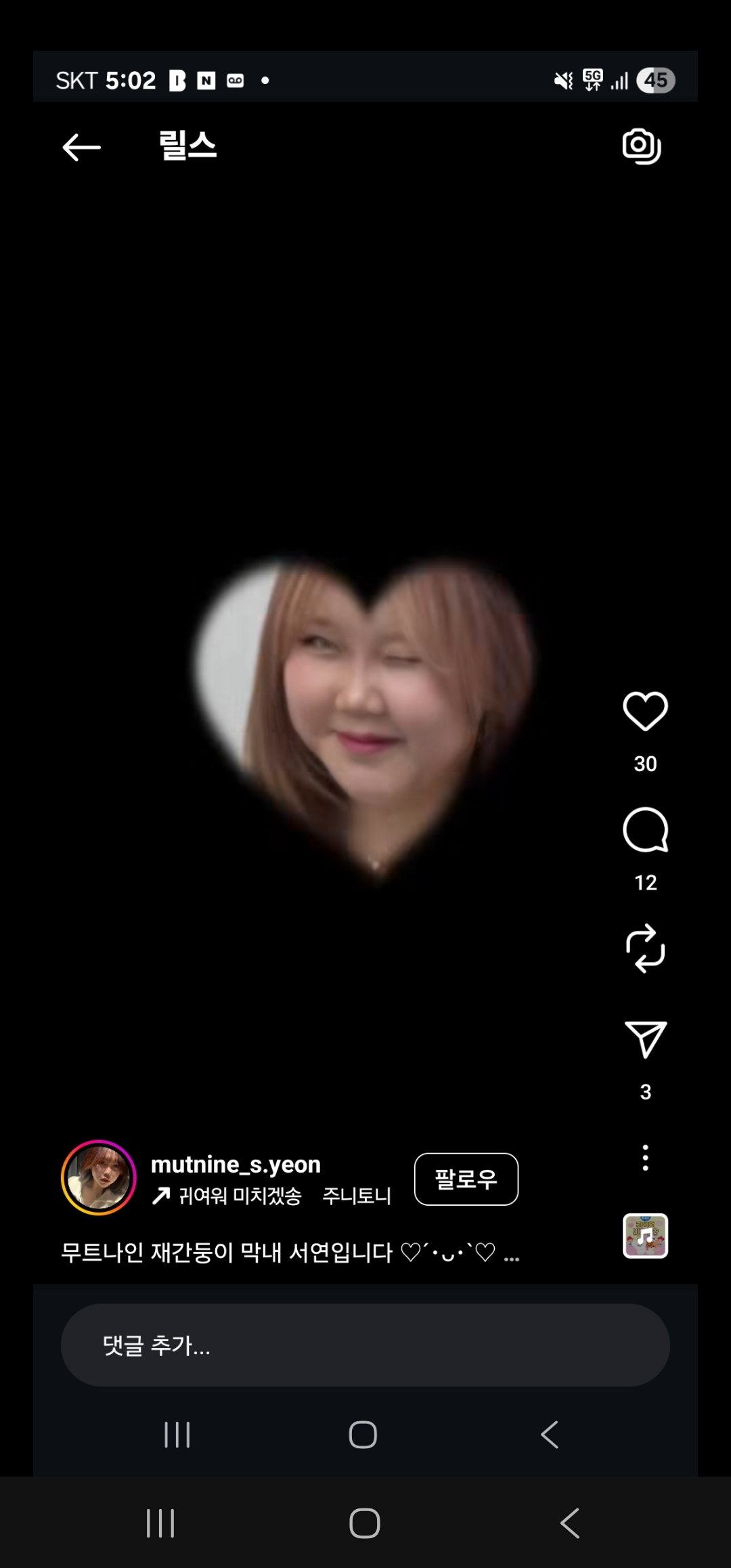This screenshot has width=731, height=1568.
Task: Open the comments speech bubble
Action: click(645, 830)
